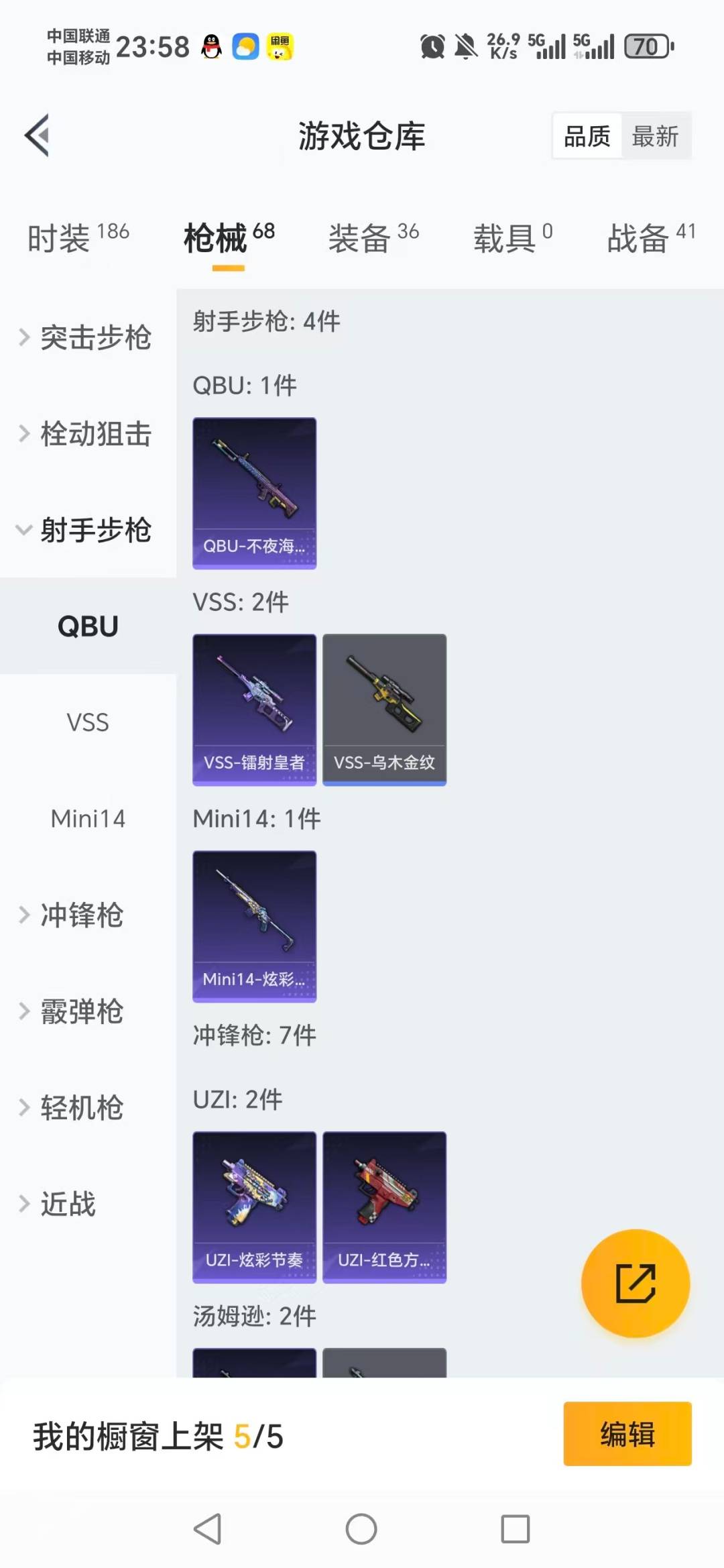Select VSS in the sidebar

click(x=88, y=722)
